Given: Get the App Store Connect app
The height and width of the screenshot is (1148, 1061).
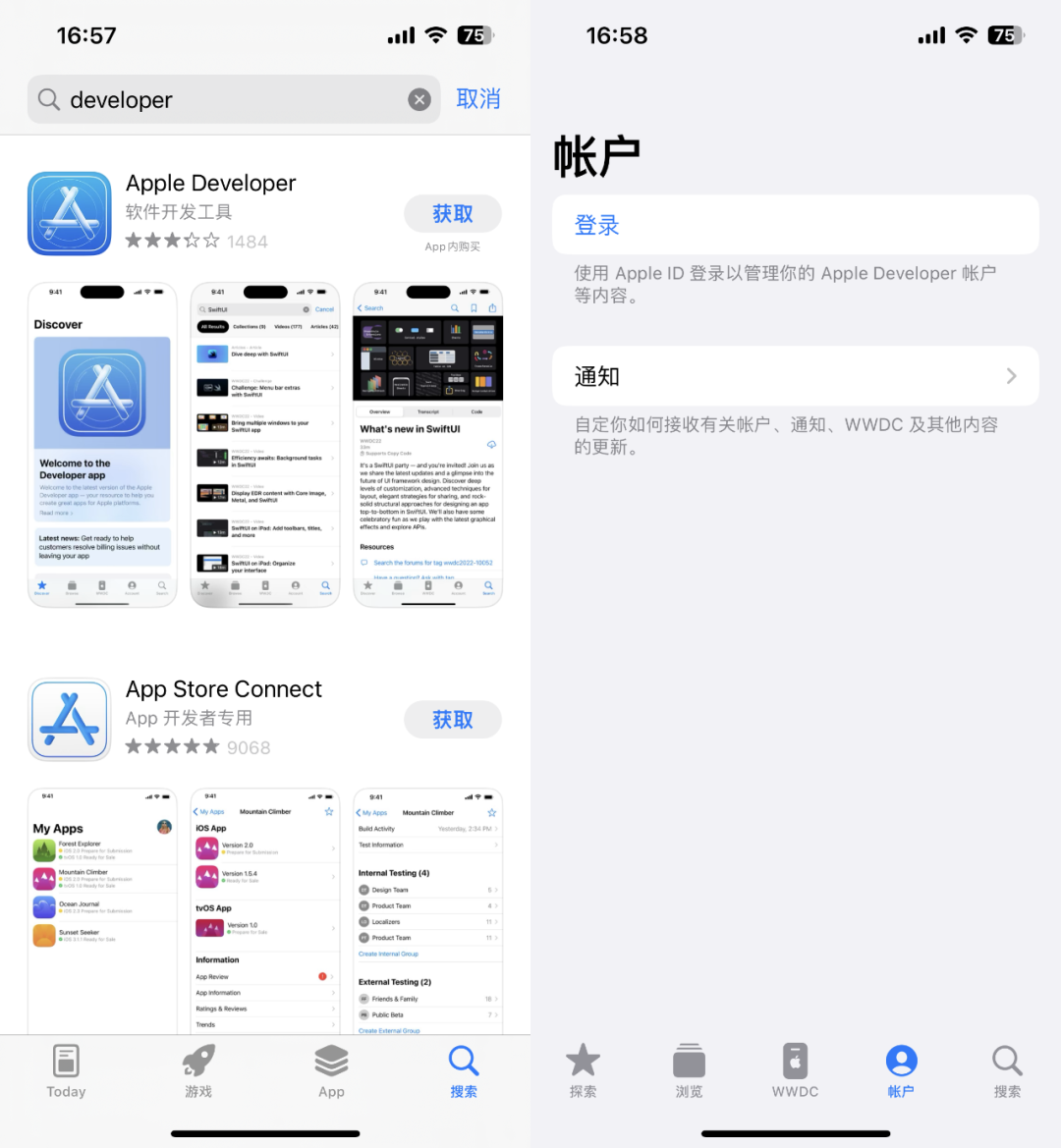Looking at the screenshot, I should tap(452, 720).
